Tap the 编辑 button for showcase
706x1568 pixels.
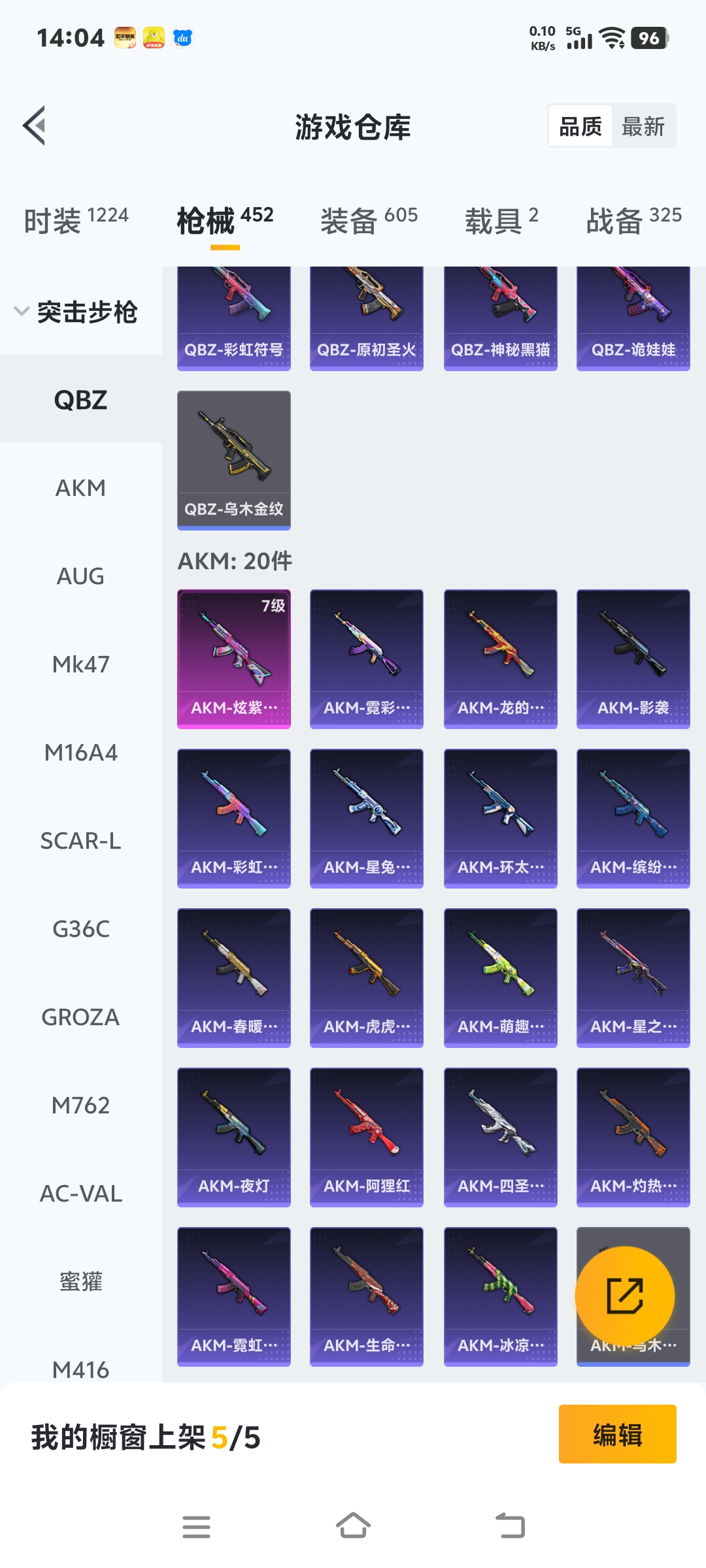point(617,1434)
